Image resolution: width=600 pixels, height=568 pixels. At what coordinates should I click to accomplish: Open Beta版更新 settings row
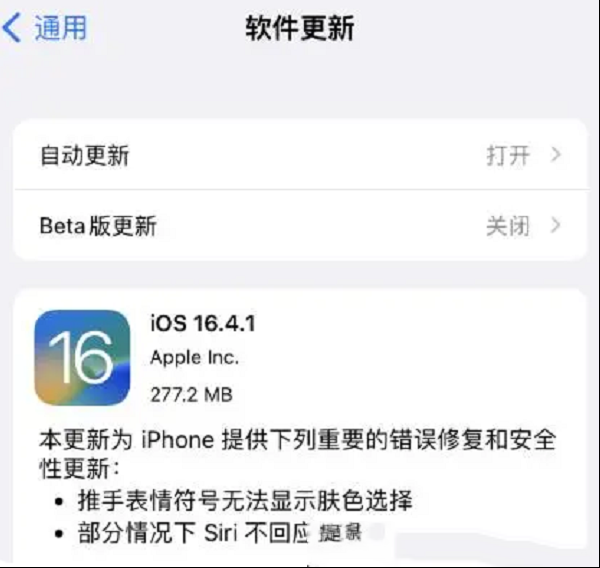300,225
